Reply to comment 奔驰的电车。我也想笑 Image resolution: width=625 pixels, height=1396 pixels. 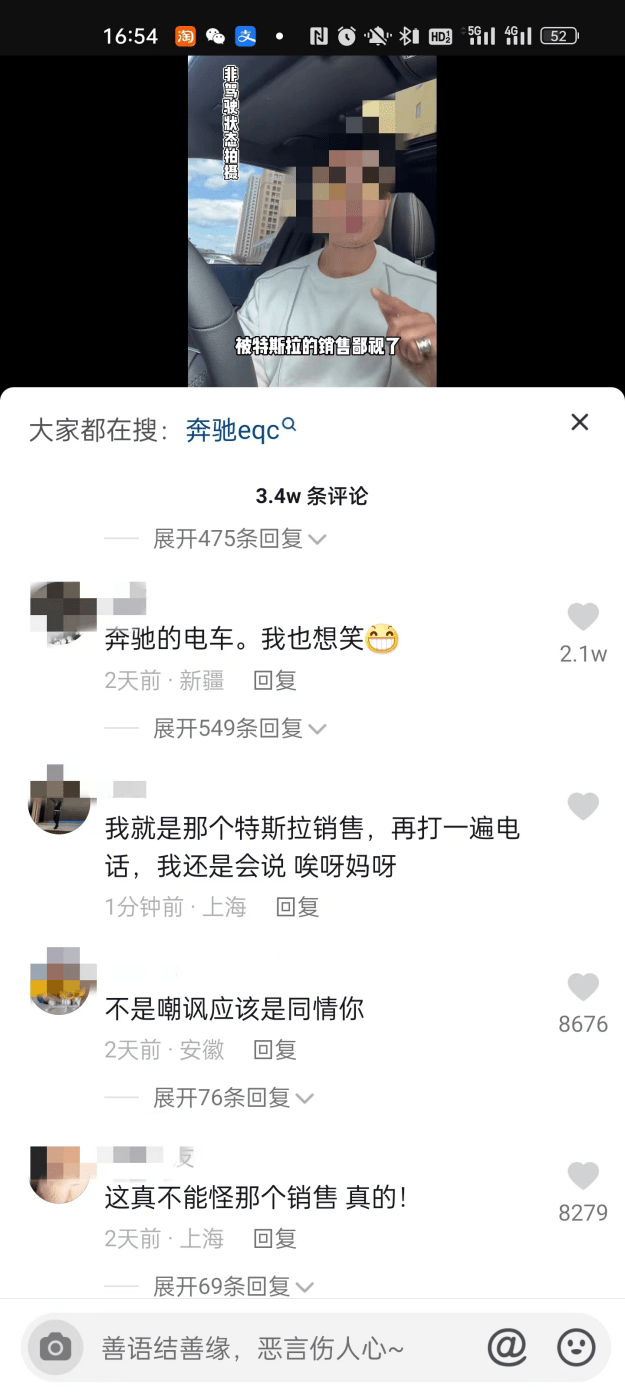point(274,681)
